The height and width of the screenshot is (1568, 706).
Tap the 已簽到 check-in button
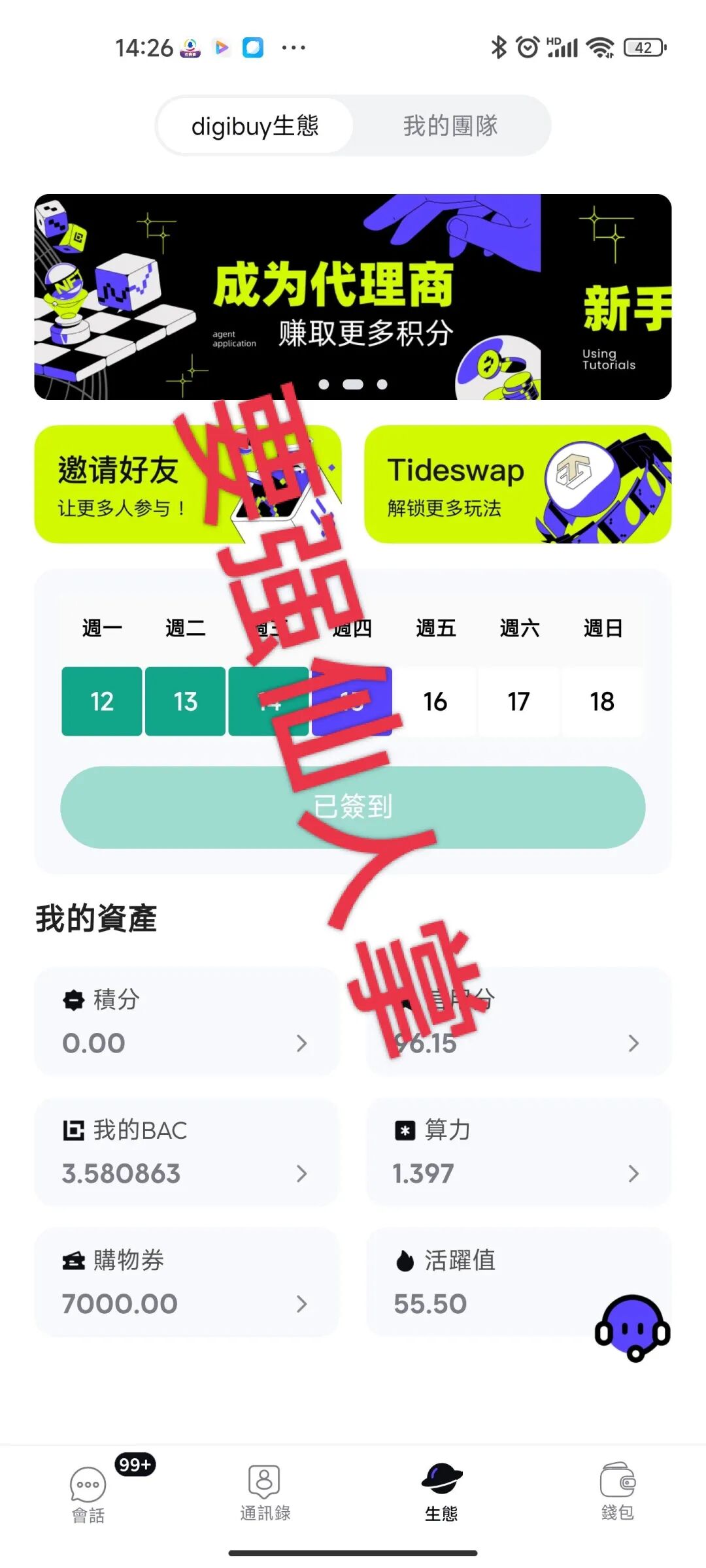353,808
